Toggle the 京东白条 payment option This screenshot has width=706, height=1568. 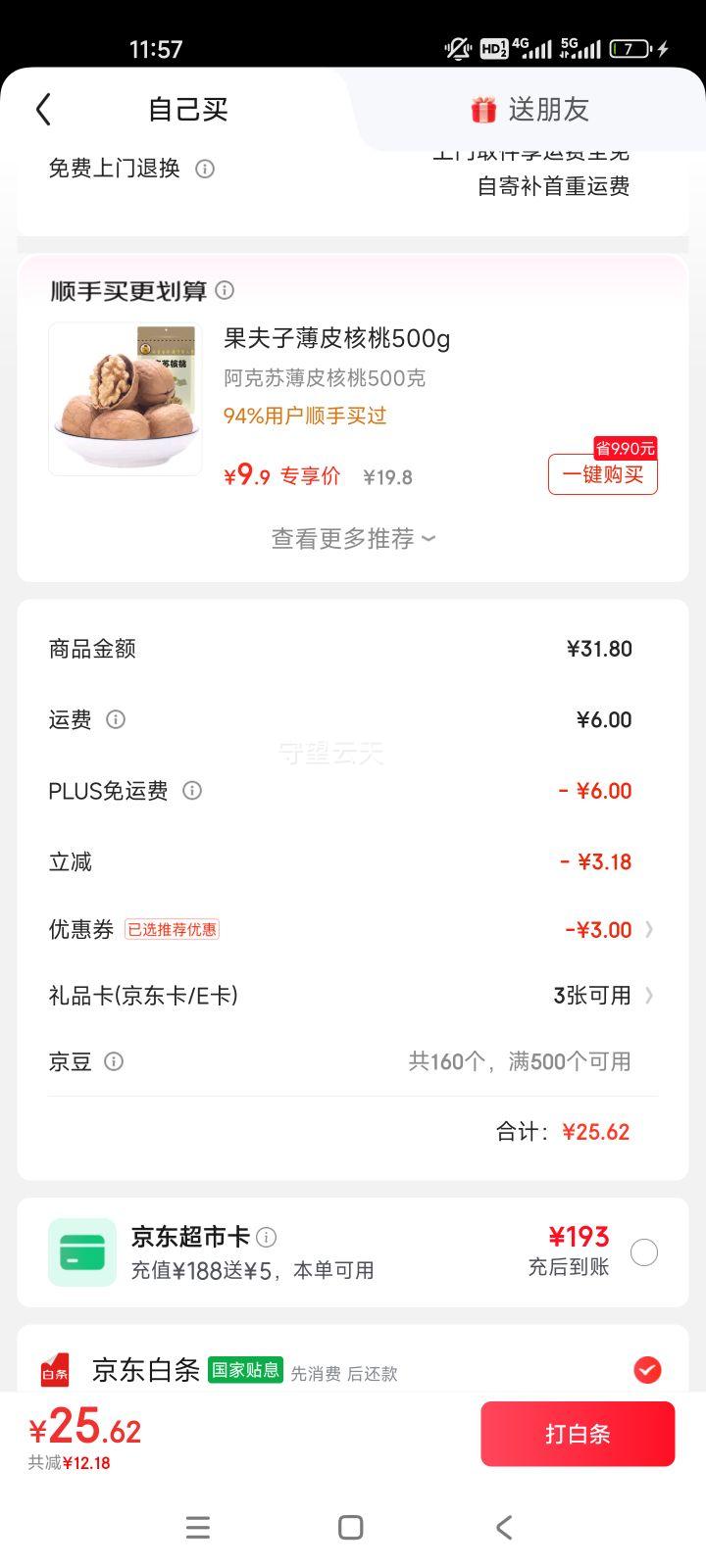646,1370
